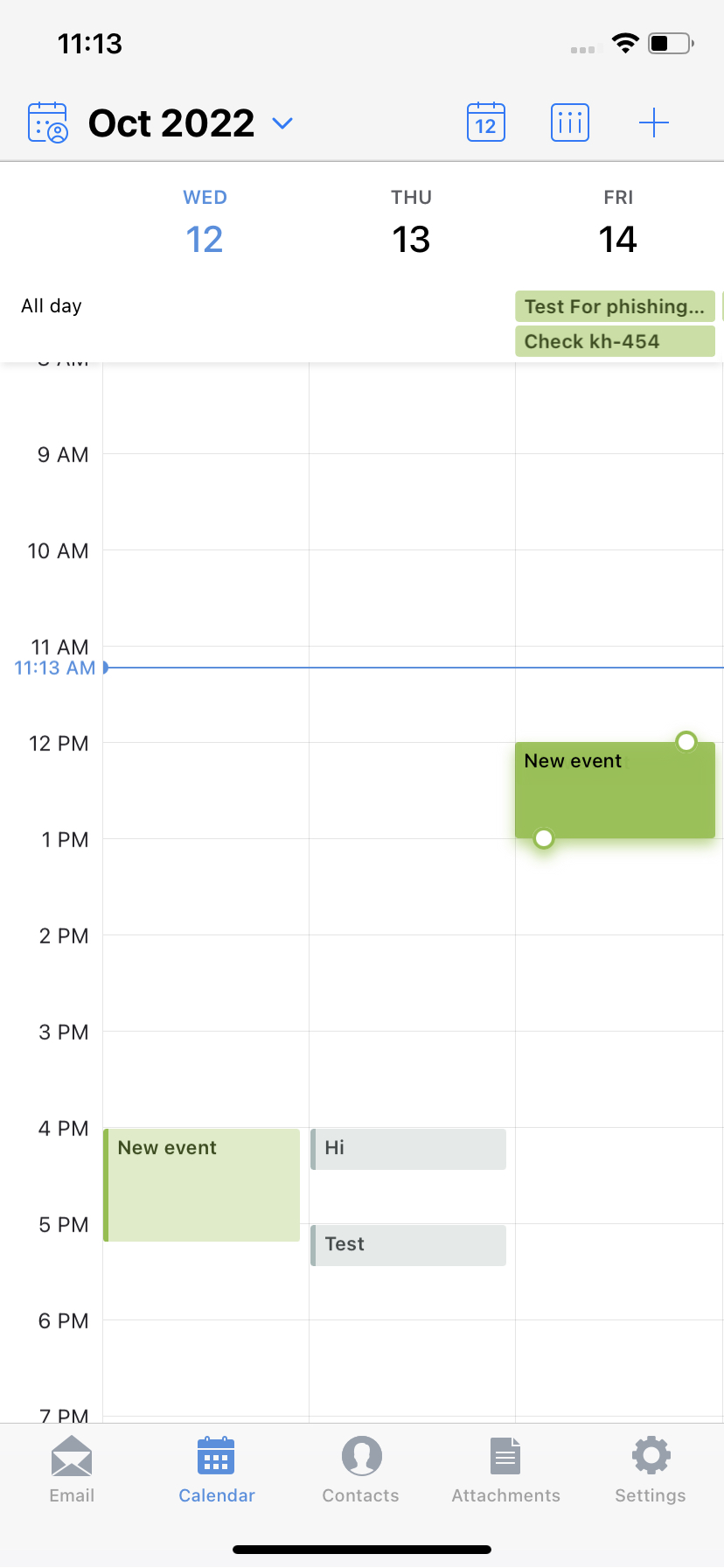Select Thursday 13 in the header
Image resolution: width=724 pixels, height=1568 pixels.
point(411,226)
